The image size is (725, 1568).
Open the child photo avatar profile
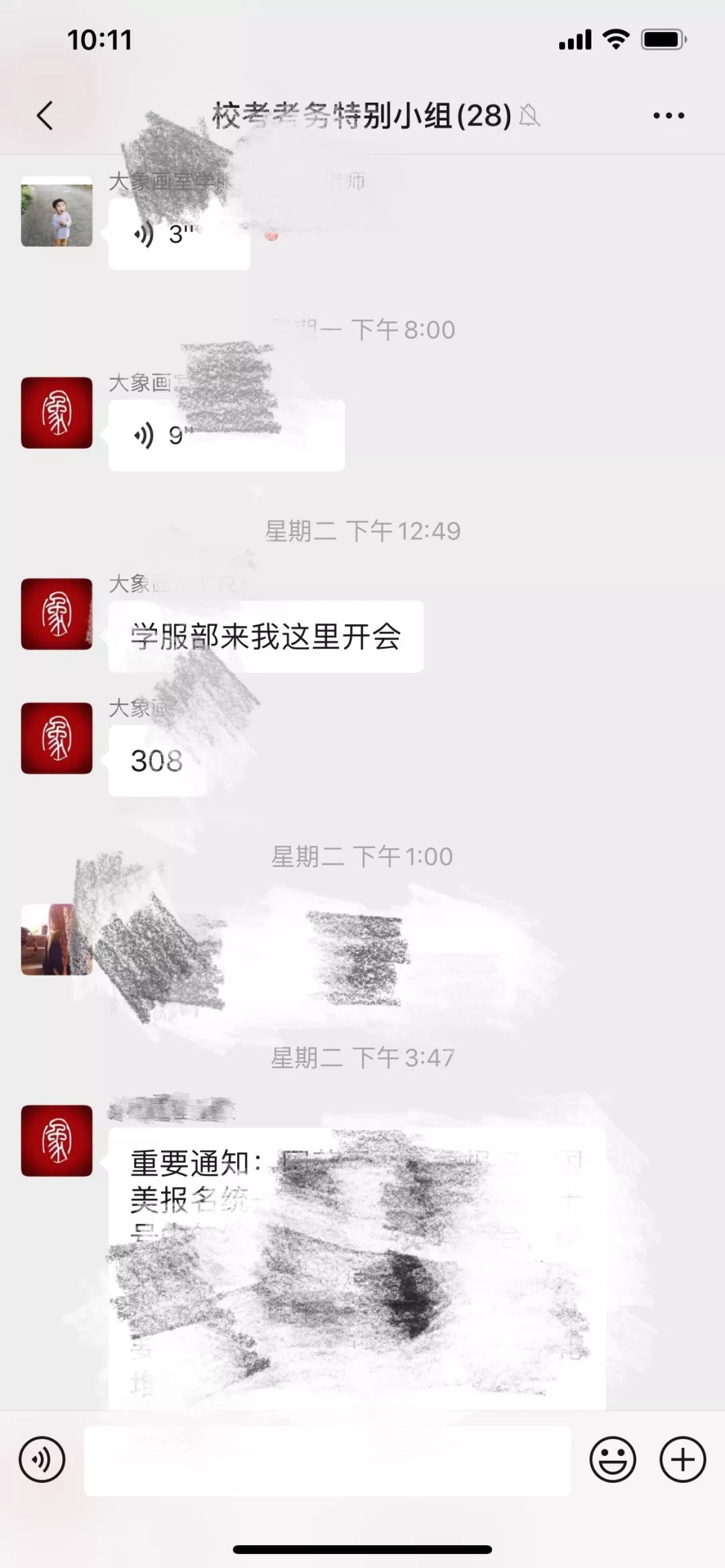(x=56, y=211)
